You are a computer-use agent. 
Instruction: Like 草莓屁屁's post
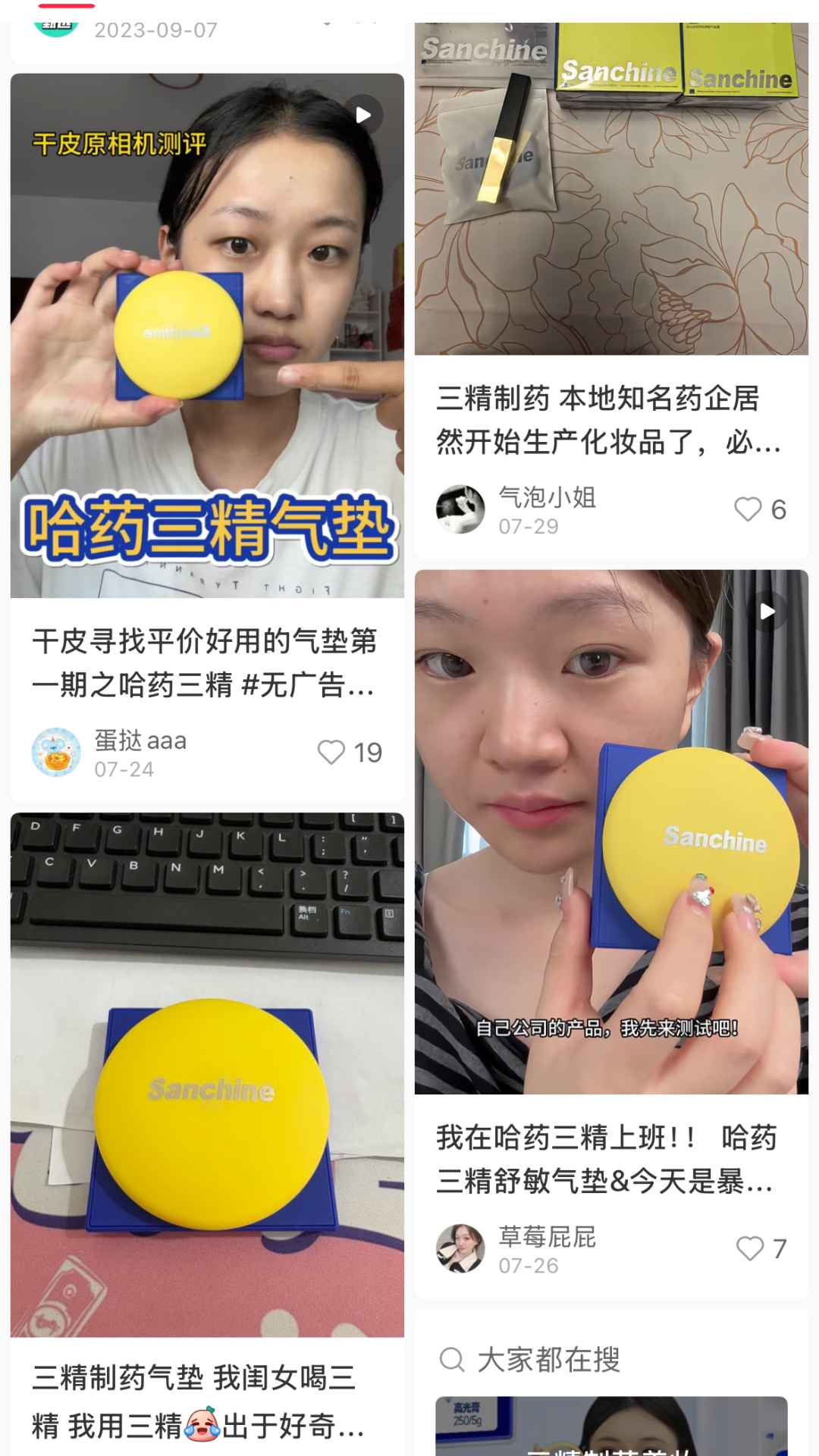(x=750, y=1248)
